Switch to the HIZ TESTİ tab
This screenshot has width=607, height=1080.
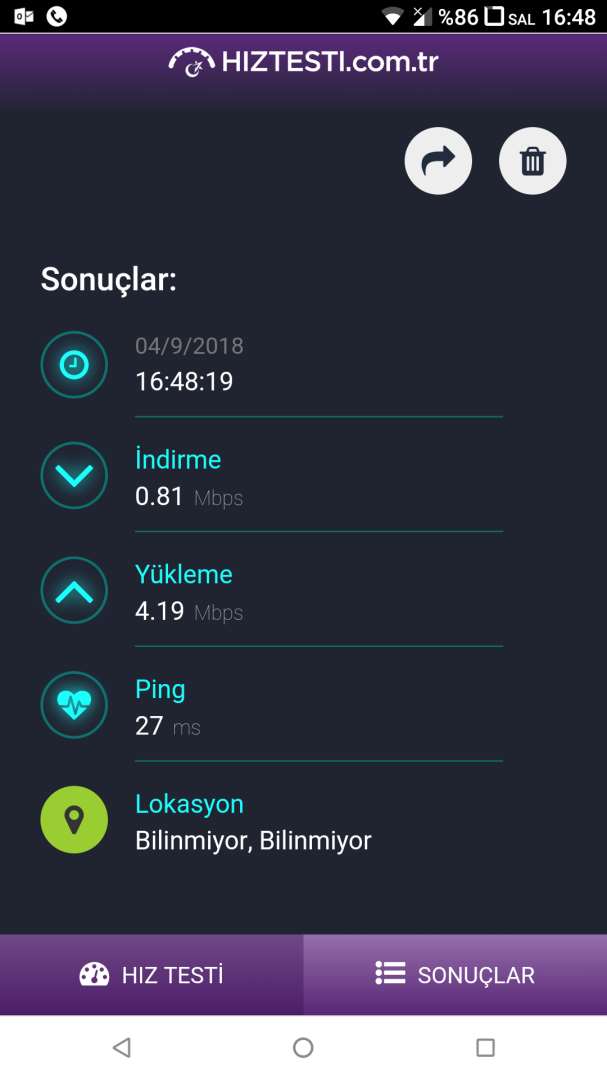click(152, 975)
